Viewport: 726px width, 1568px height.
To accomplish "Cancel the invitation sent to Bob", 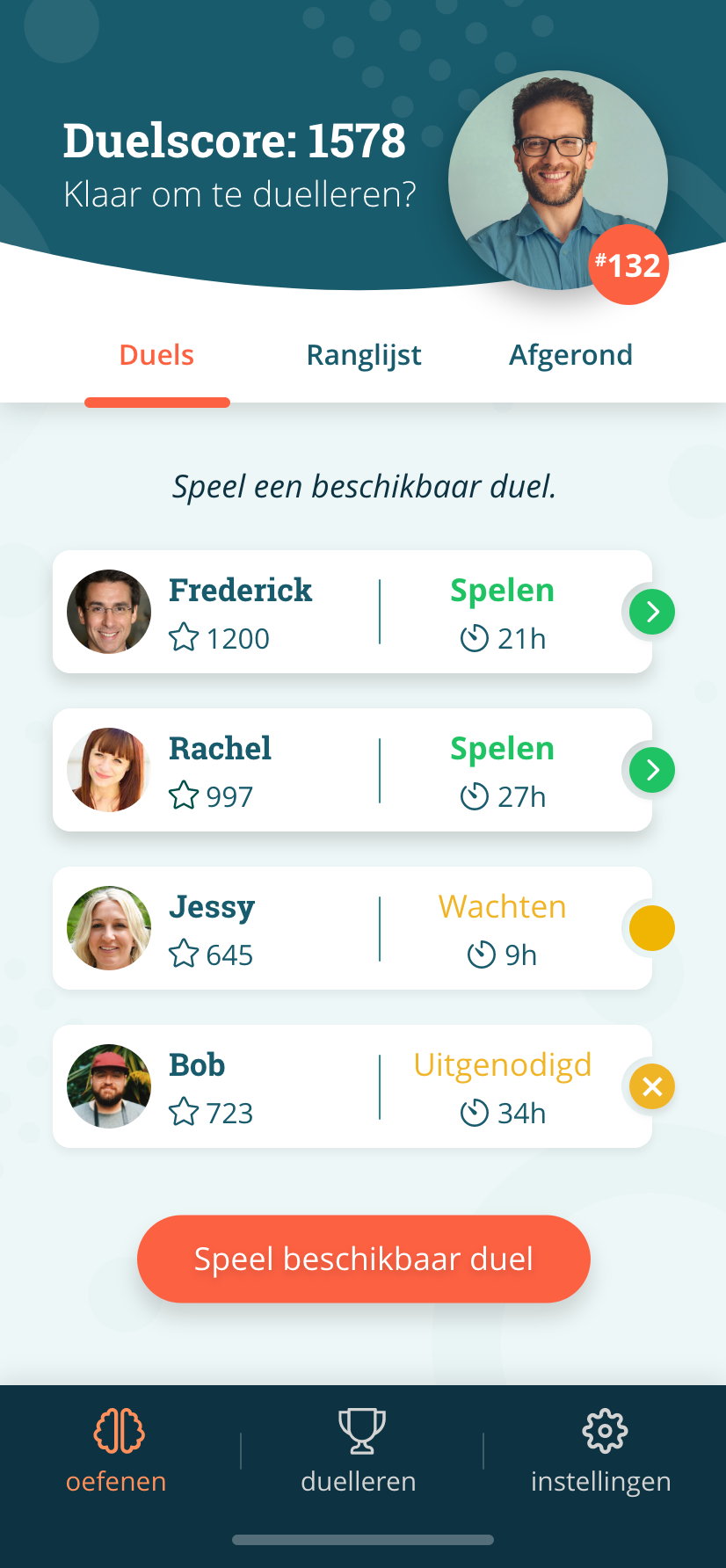I will pos(652,1086).
